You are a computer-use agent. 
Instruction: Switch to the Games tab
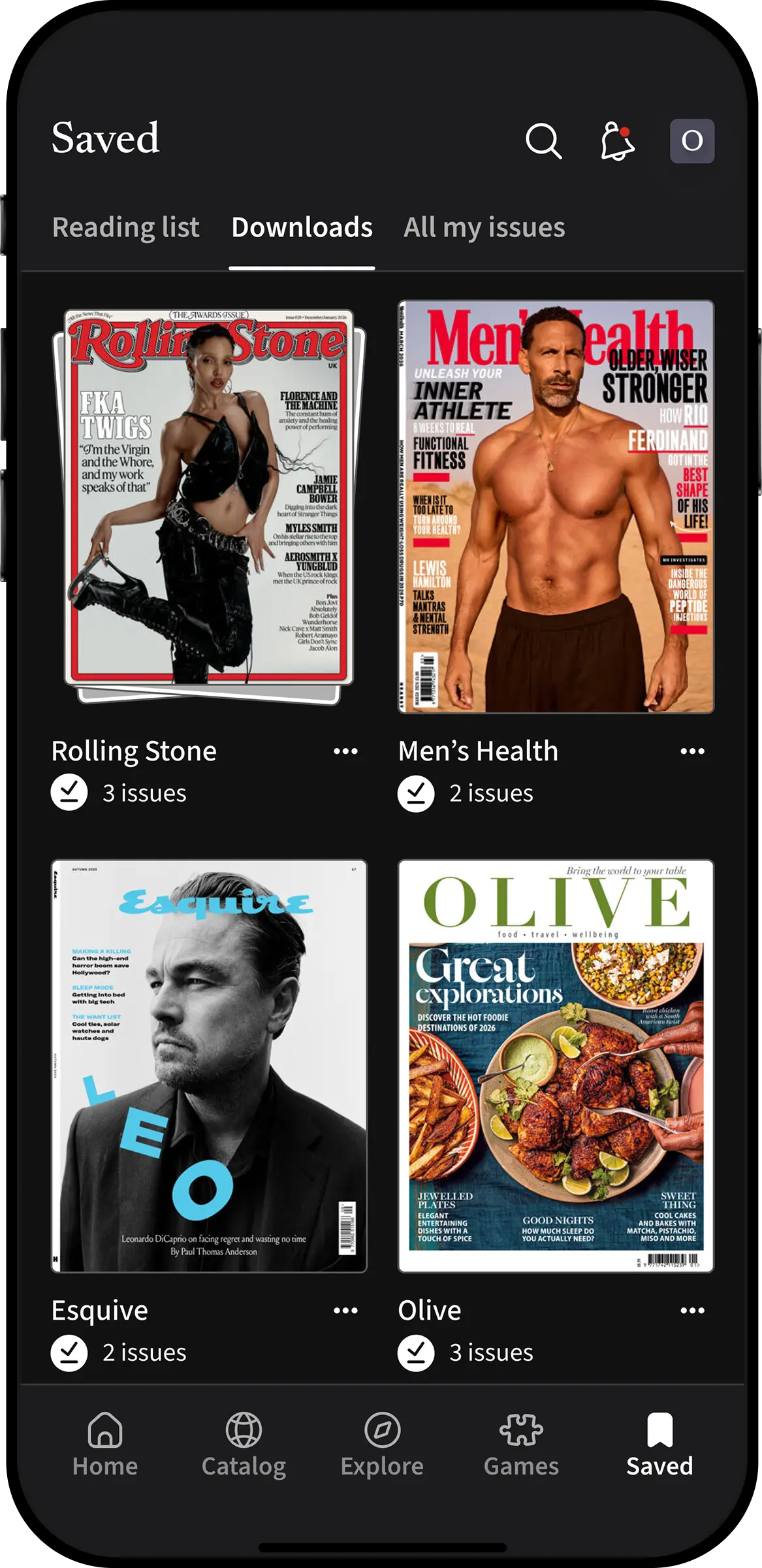521,1445
